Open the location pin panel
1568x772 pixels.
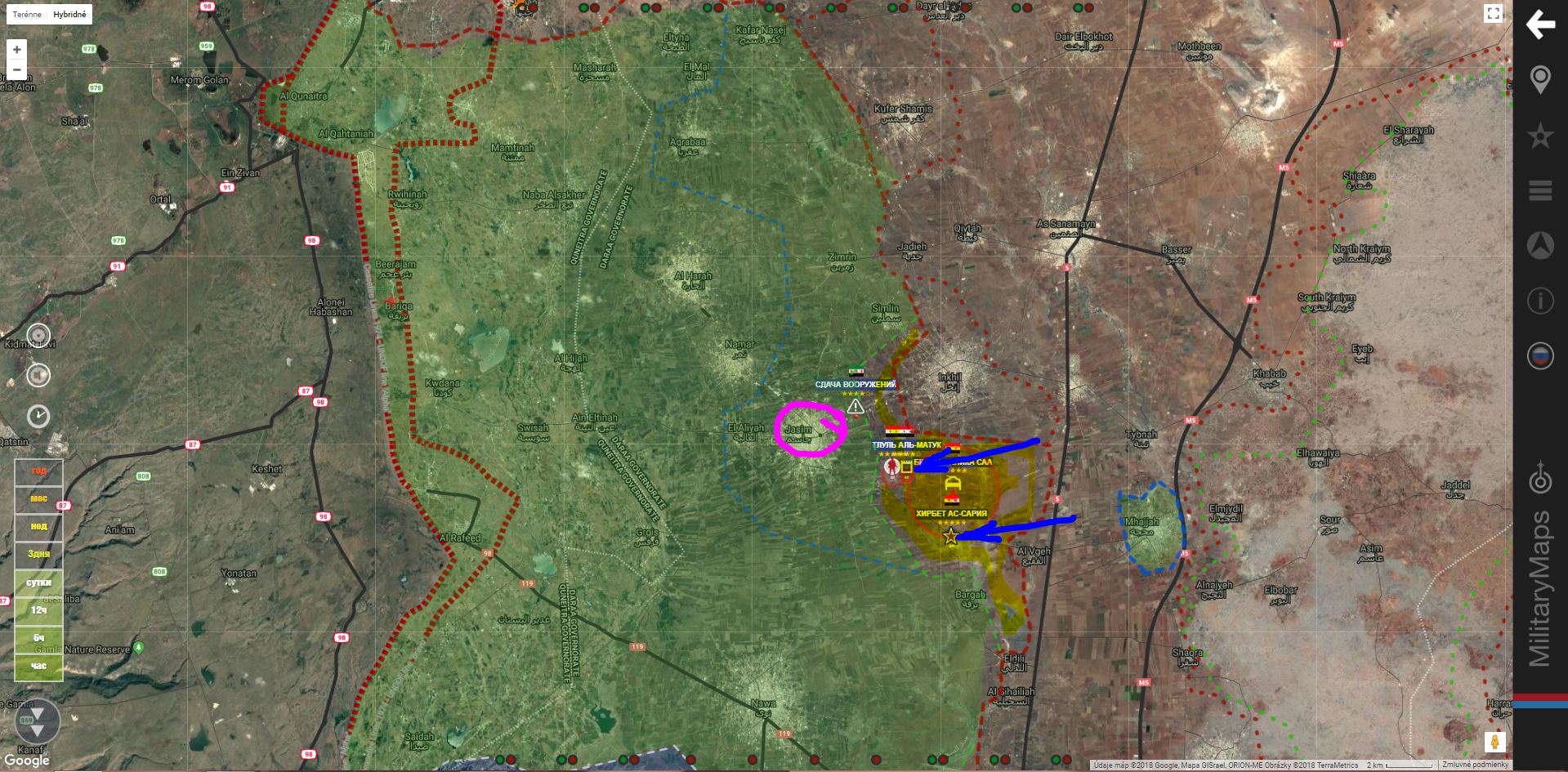point(1540,80)
